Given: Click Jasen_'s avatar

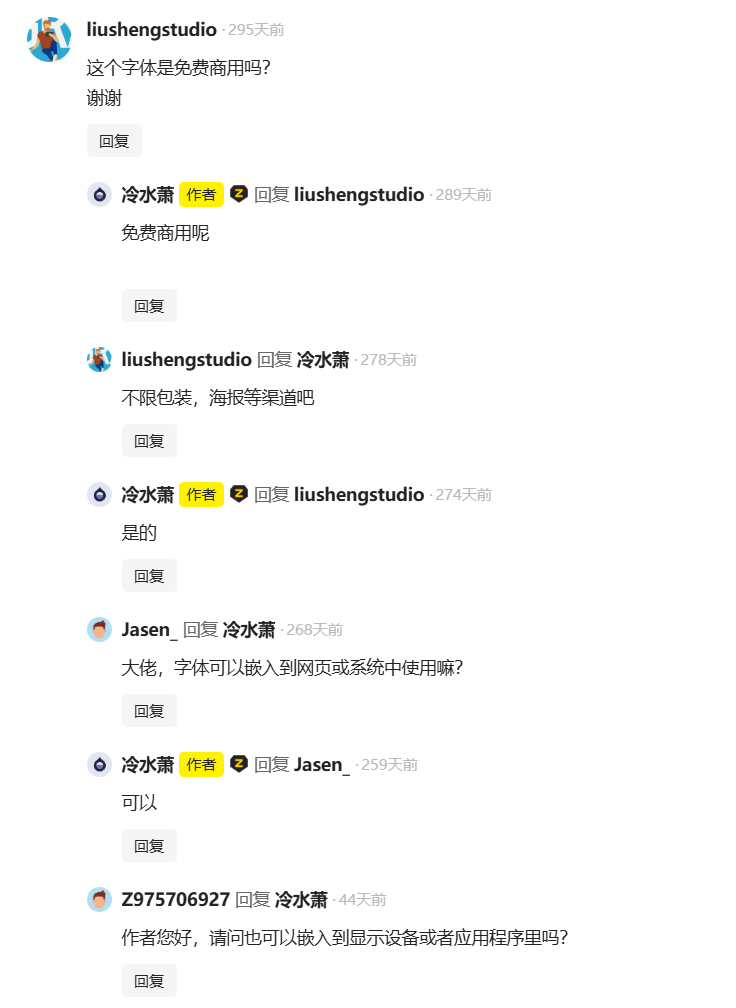Looking at the screenshot, I should click(98, 629).
